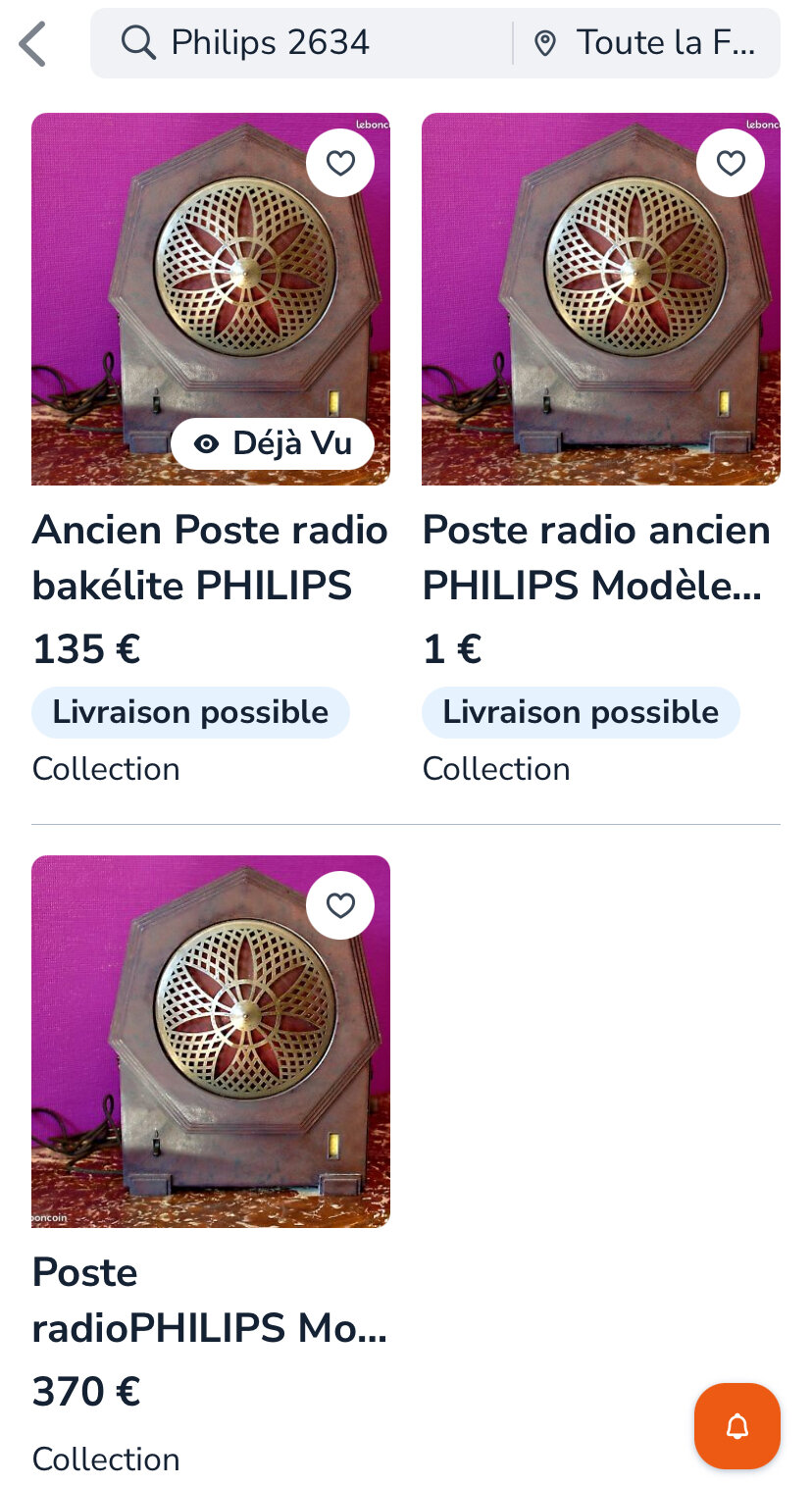Image resolution: width=812 pixels, height=1486 pixels.
Task: Add the 370 € radio to favorites
Action: (x=340, y=905)
